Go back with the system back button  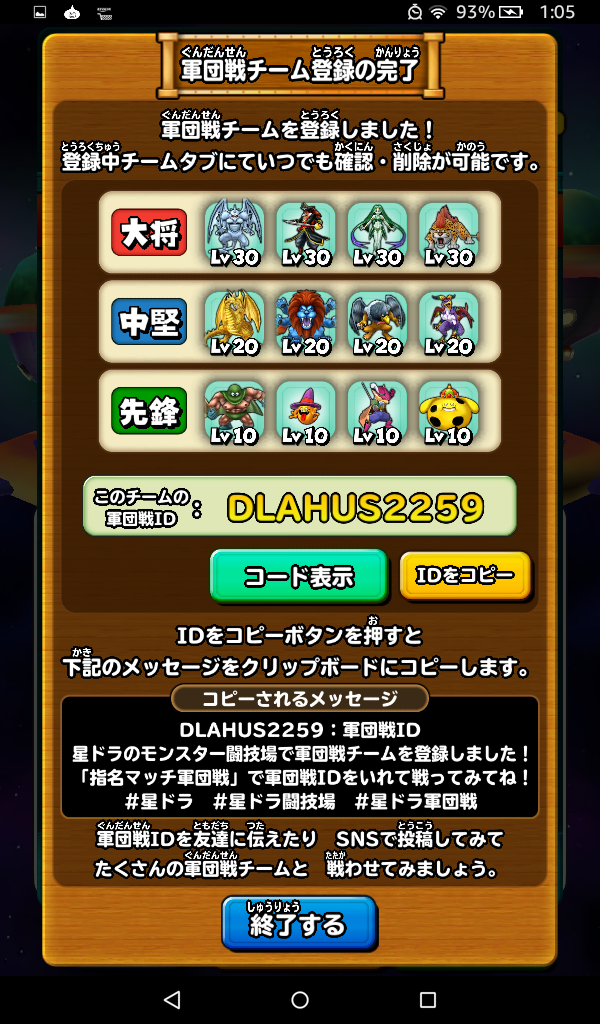[x=172, y=999]
